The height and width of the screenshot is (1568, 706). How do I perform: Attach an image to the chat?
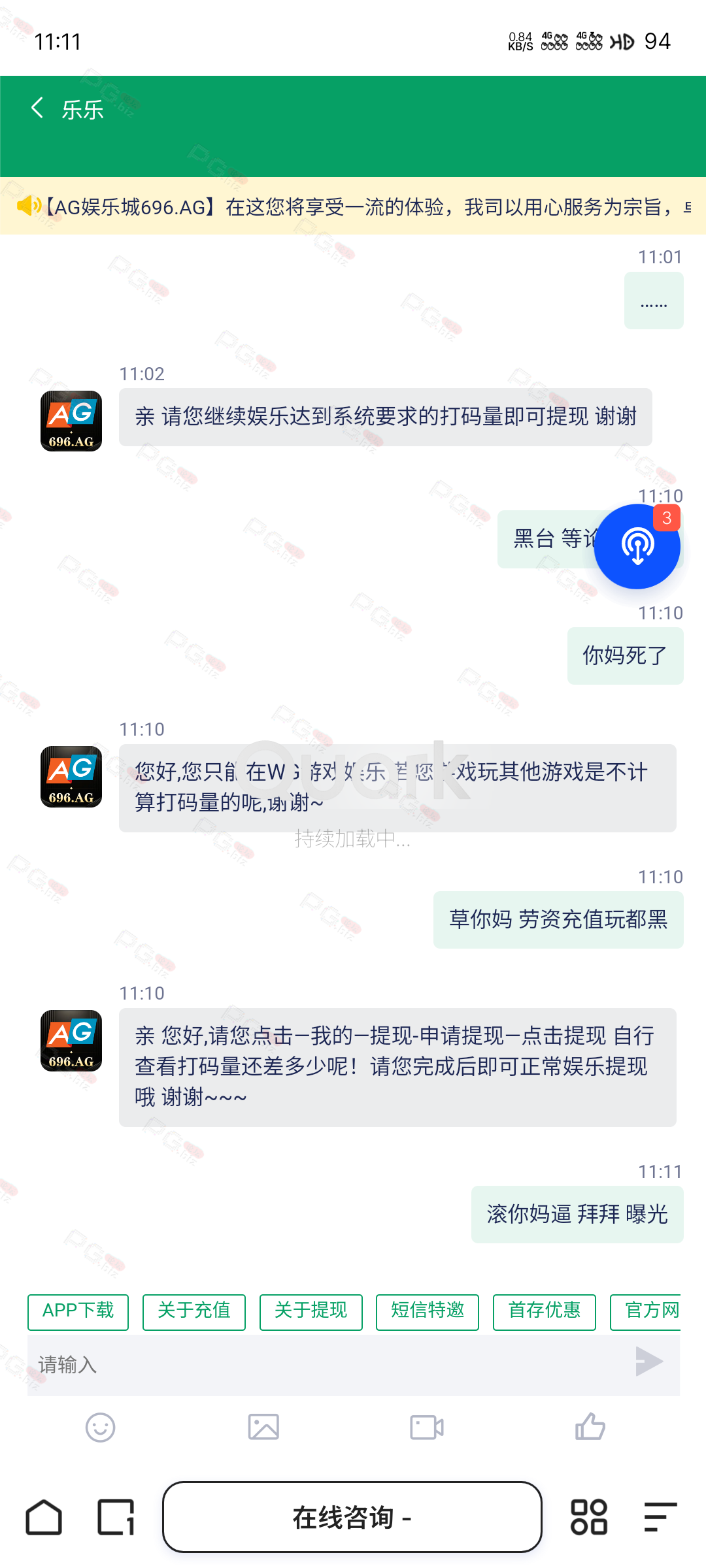coord(263,1428)
